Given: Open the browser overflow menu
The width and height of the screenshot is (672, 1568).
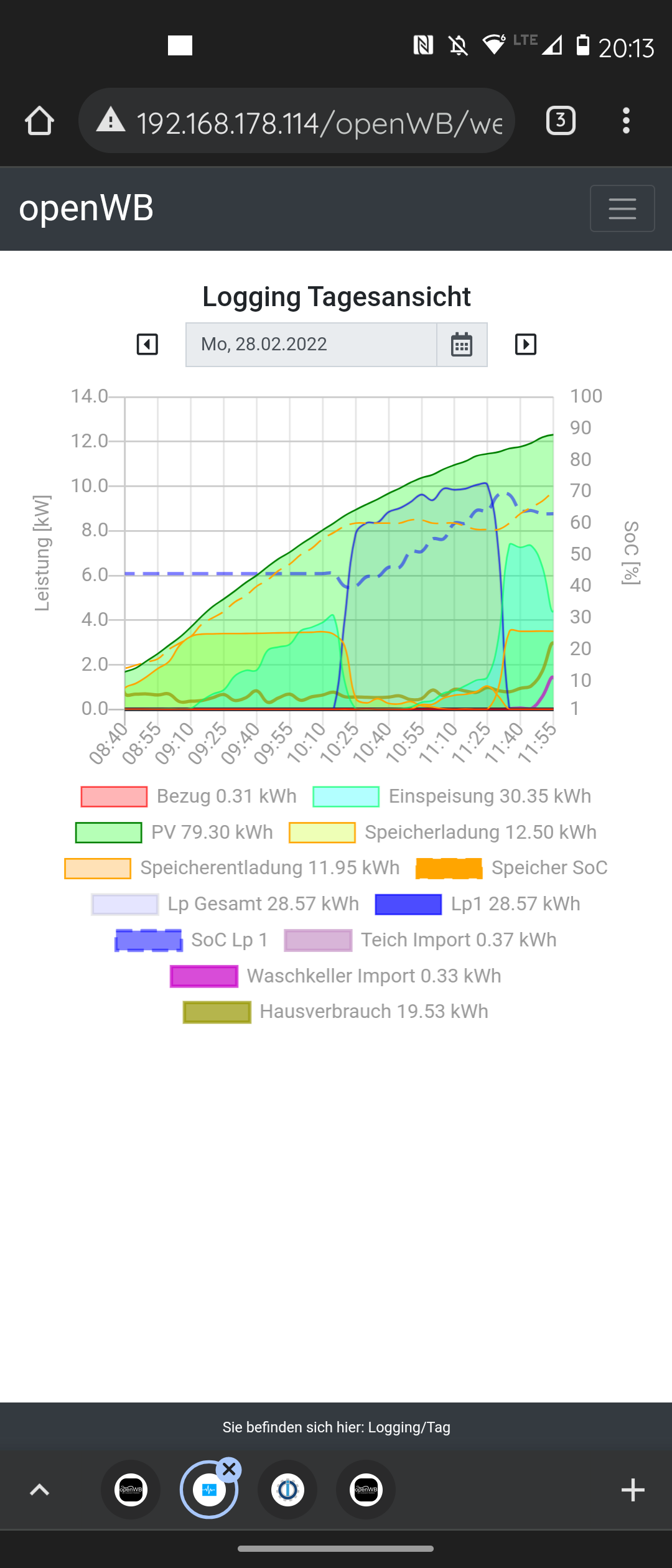Looking at the screenshot, I should (x=626, y=121).
